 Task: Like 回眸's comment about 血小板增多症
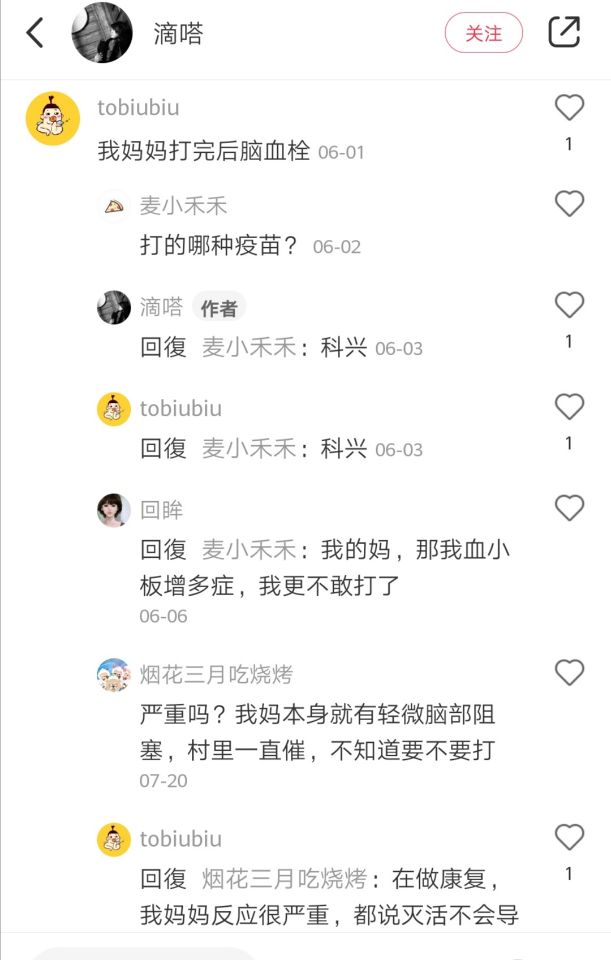click(x=569, y=508)
